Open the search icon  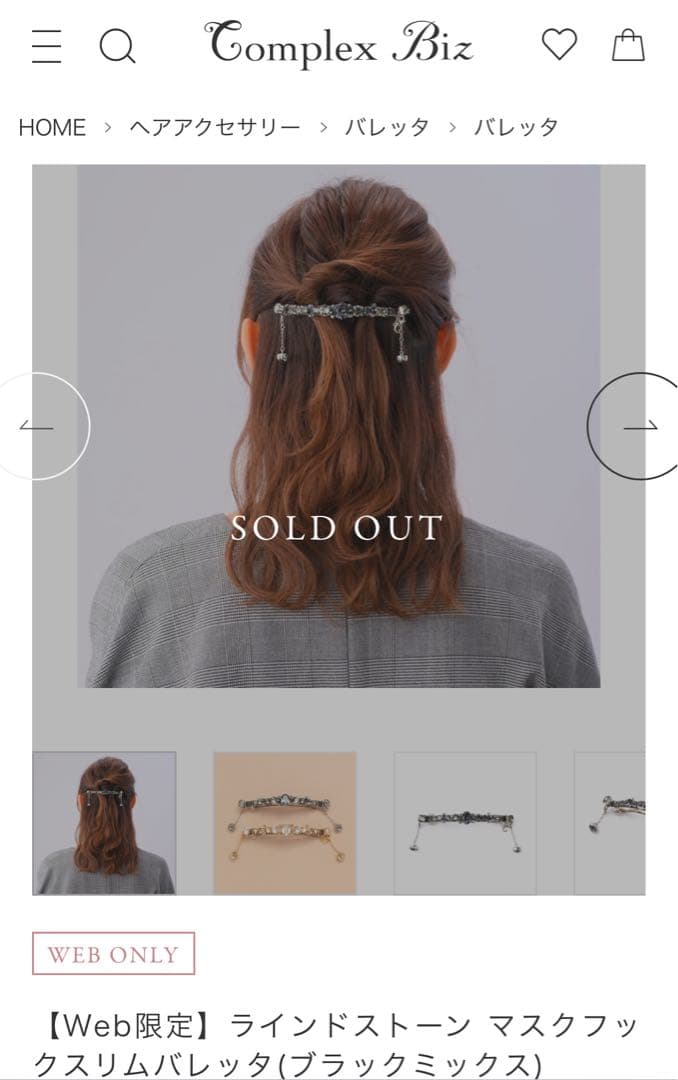[117, 46]
